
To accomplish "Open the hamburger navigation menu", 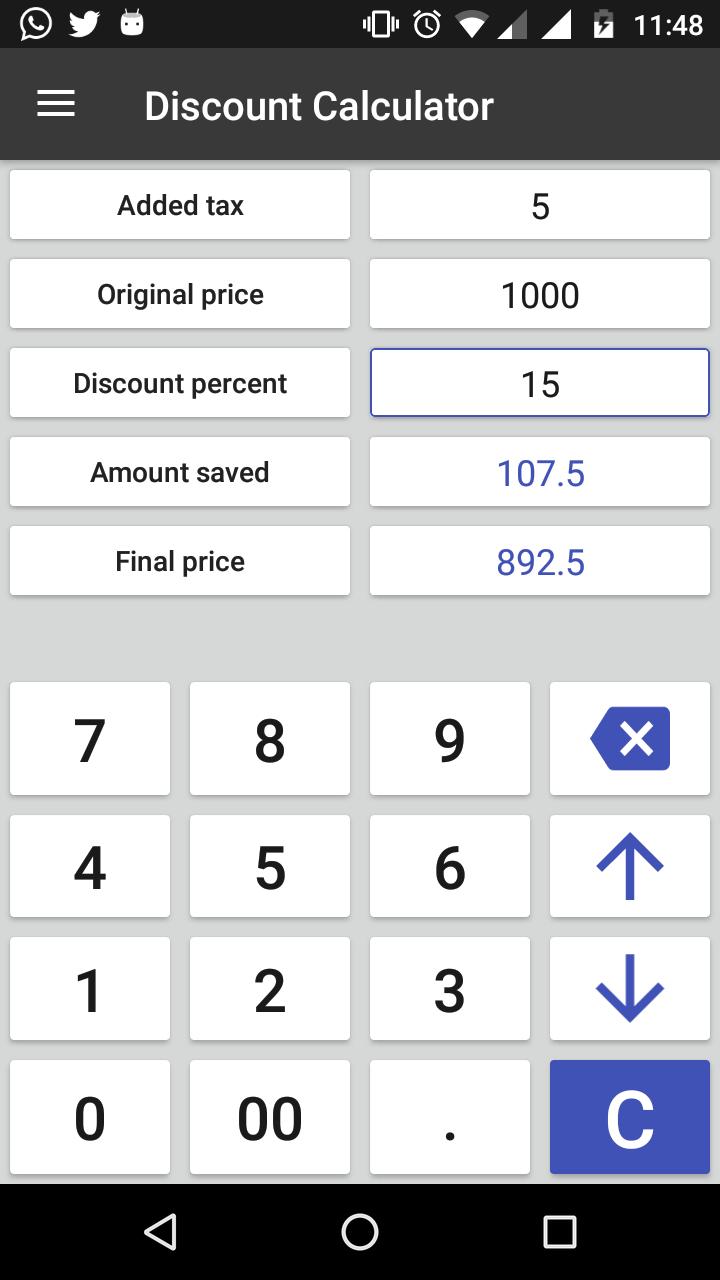I will click(56, 104).
